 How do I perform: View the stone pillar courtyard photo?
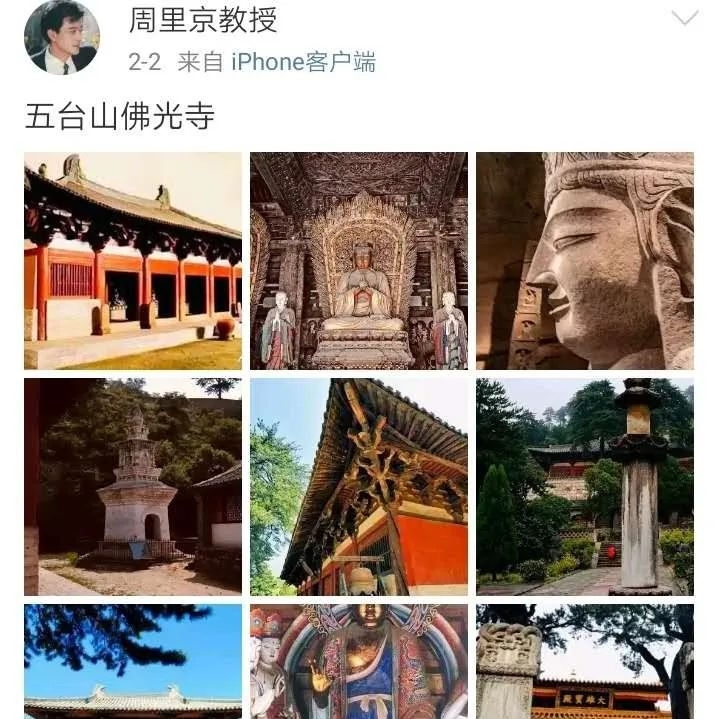pyautogui.click(x=585, y=487)
